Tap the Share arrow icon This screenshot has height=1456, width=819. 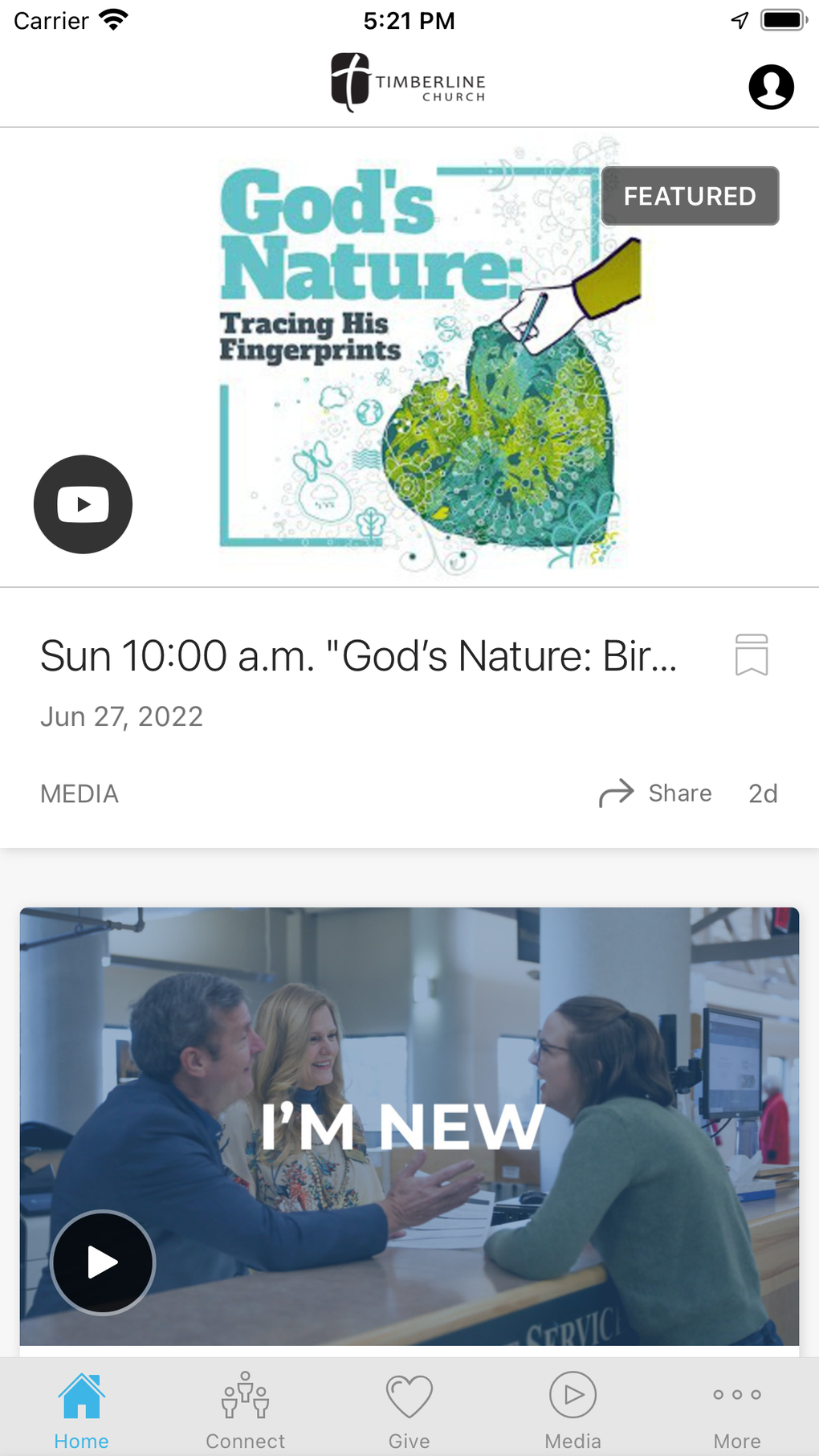(616, 793)
